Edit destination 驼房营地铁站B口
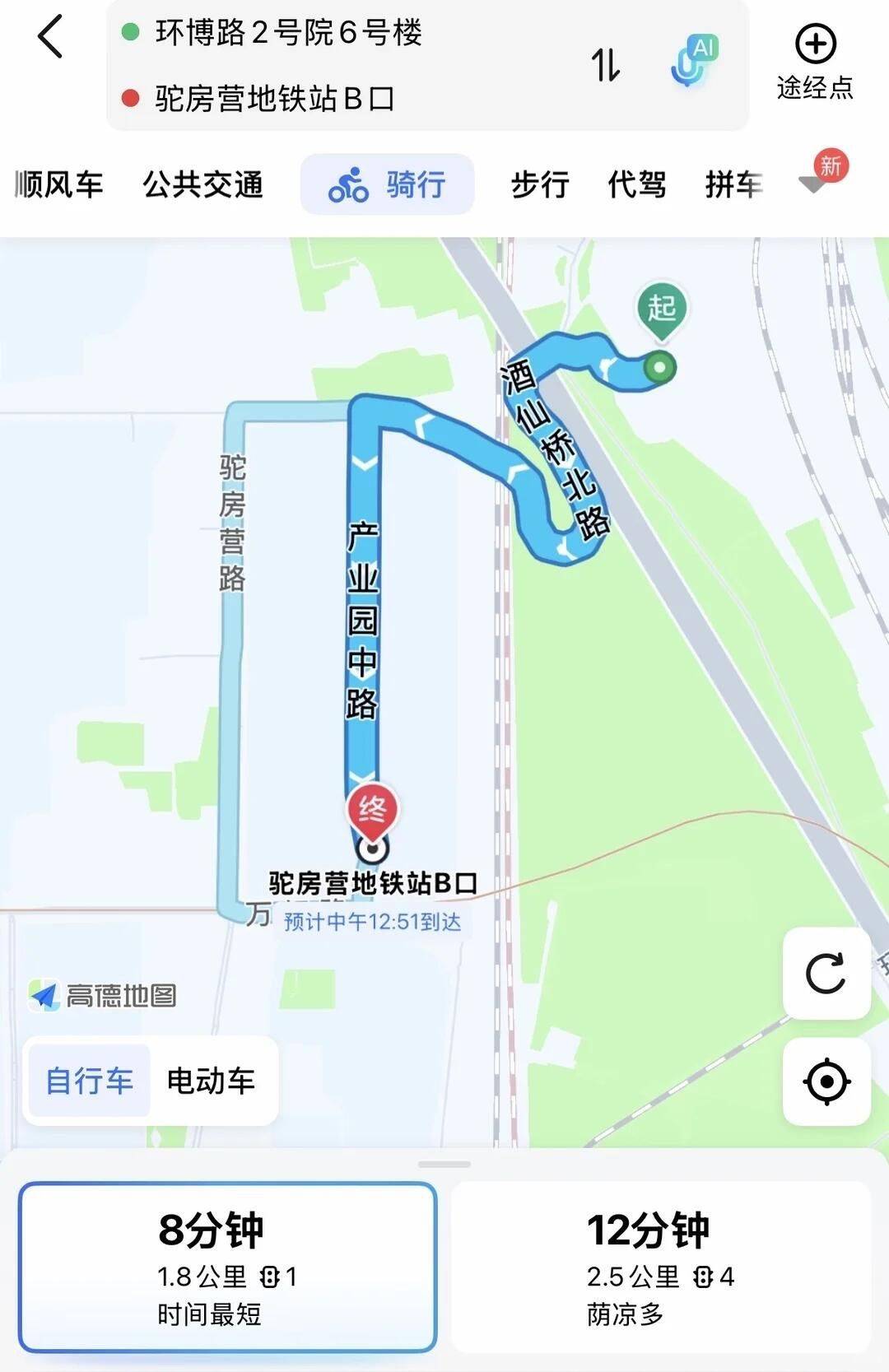Image resolution: width=889 pixels, height=1372 pixels. 274,99
